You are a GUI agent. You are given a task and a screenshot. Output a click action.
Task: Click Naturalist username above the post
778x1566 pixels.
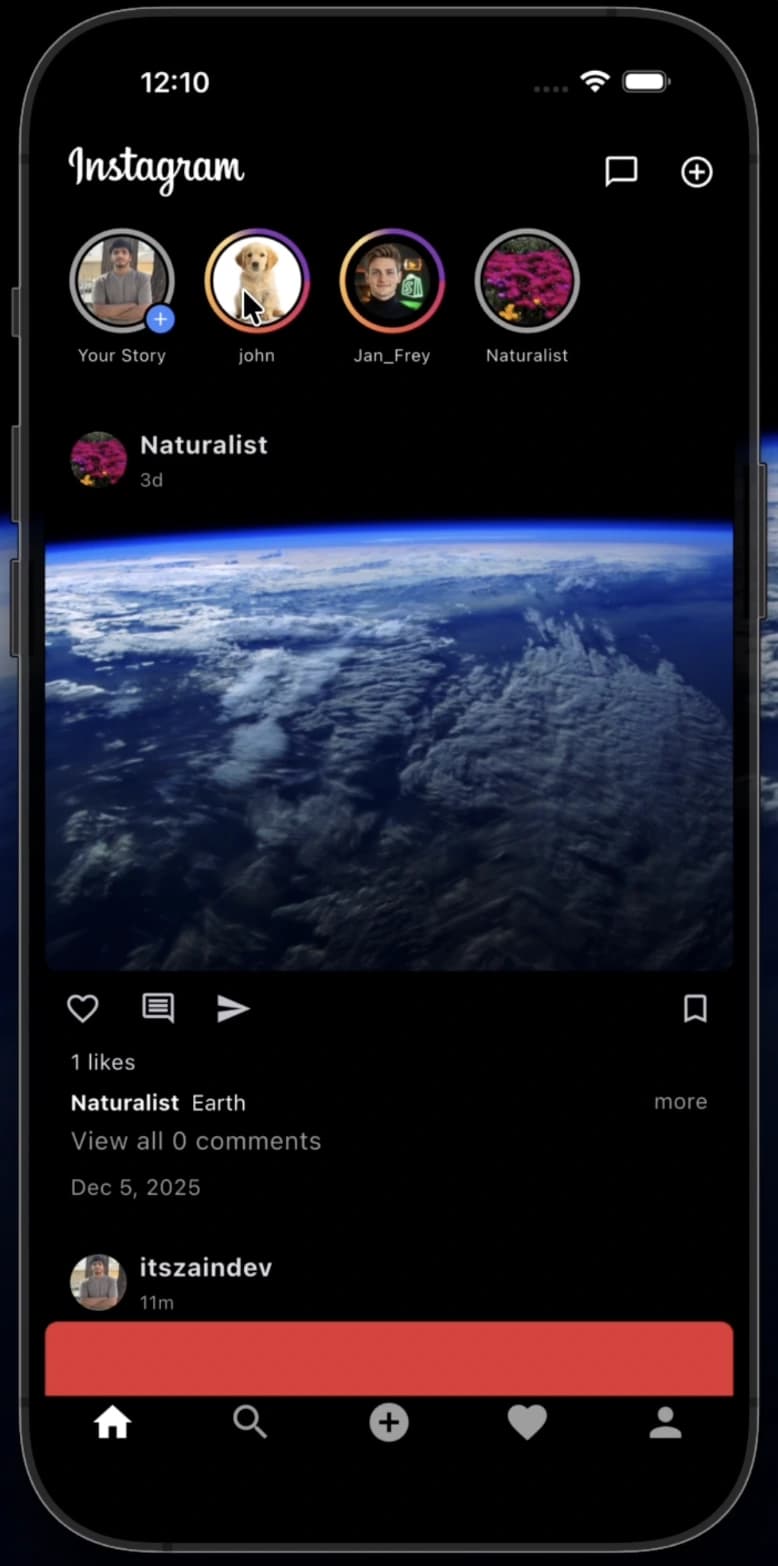(204, 445)
